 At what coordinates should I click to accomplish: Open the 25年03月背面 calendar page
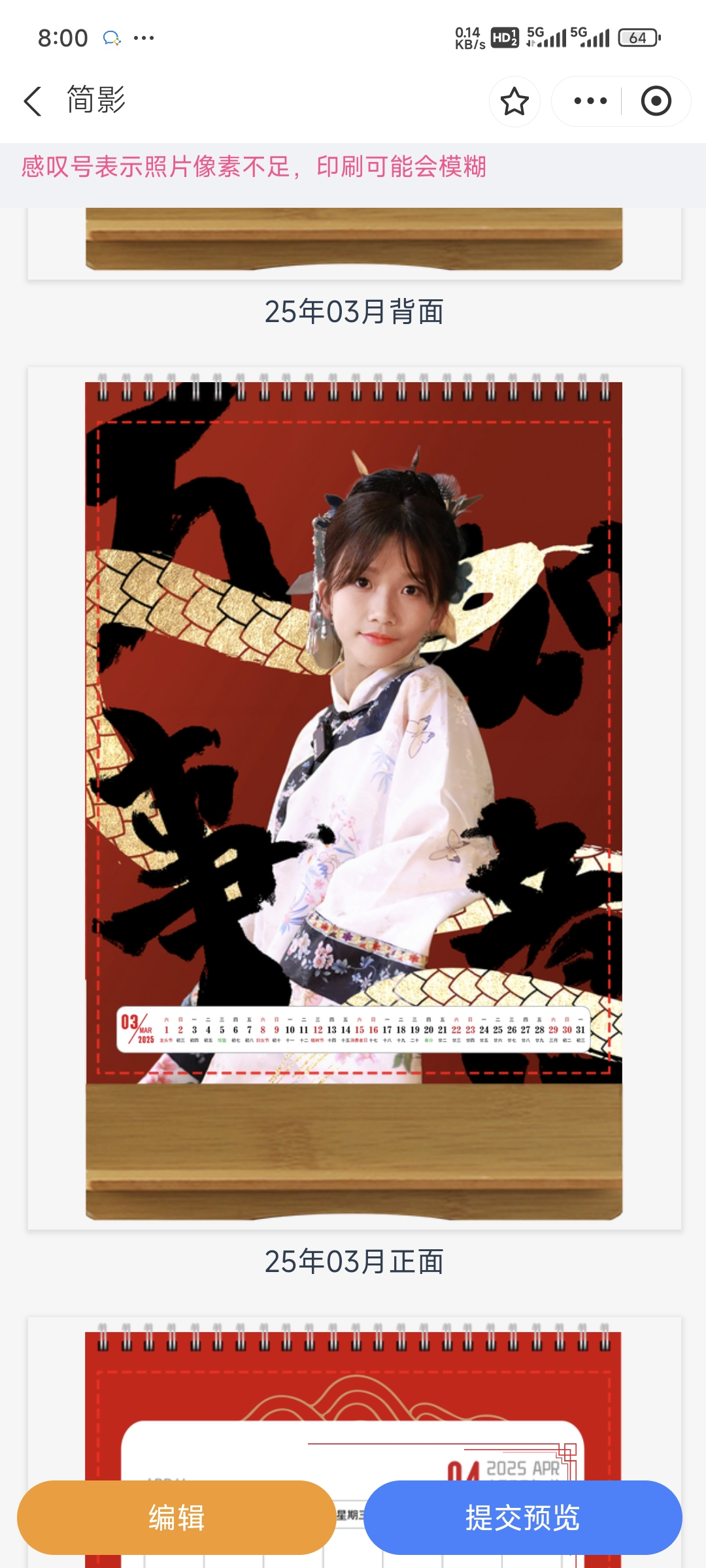click(354, 243)
